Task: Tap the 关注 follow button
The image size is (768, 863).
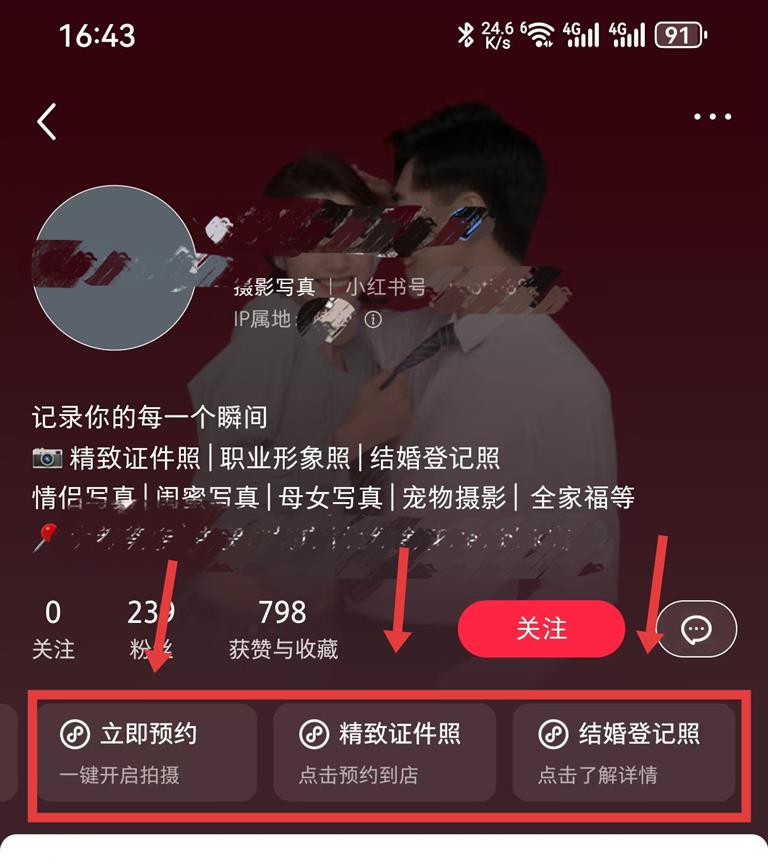Action: [541, 629]
